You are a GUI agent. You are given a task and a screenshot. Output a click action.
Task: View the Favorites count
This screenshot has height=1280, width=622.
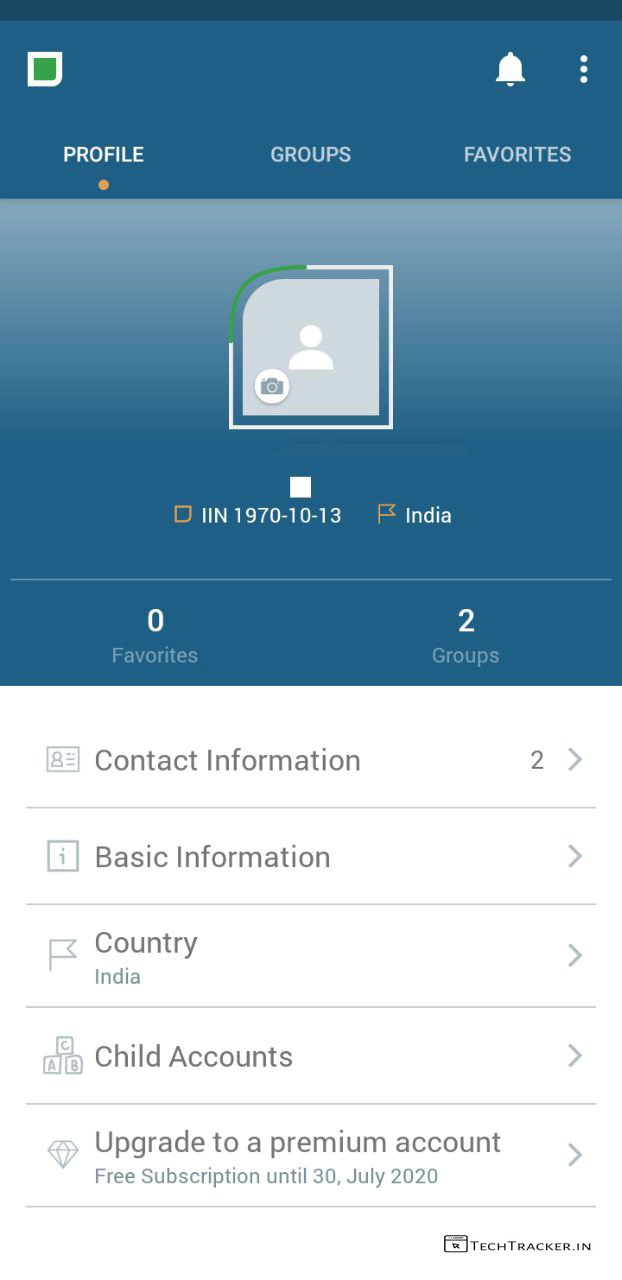155,635
